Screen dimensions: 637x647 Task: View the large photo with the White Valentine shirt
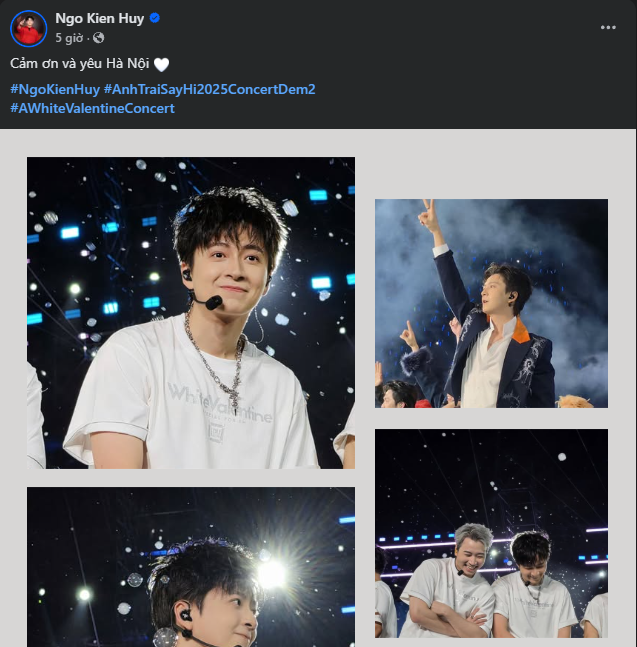coord(191,312)
